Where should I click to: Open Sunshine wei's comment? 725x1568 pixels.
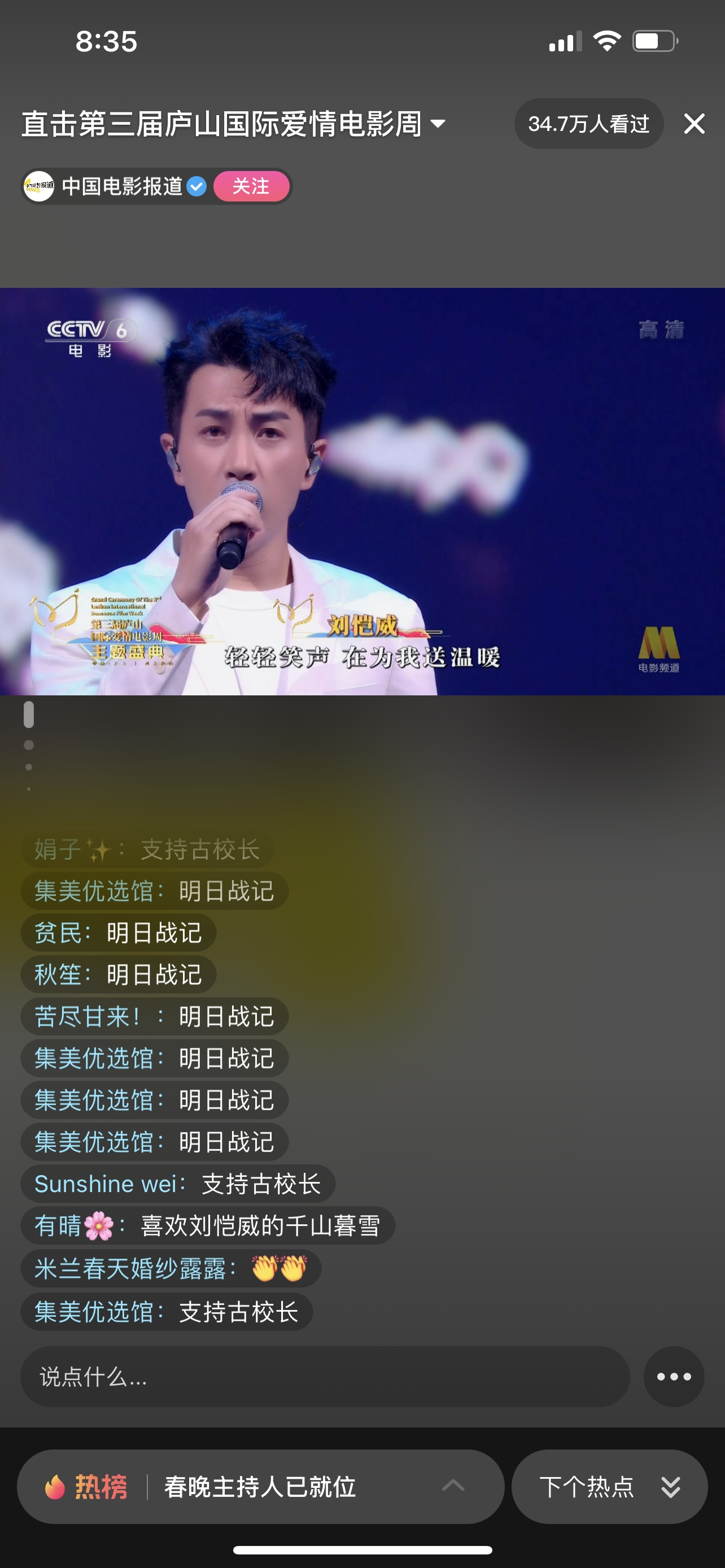178,1184
